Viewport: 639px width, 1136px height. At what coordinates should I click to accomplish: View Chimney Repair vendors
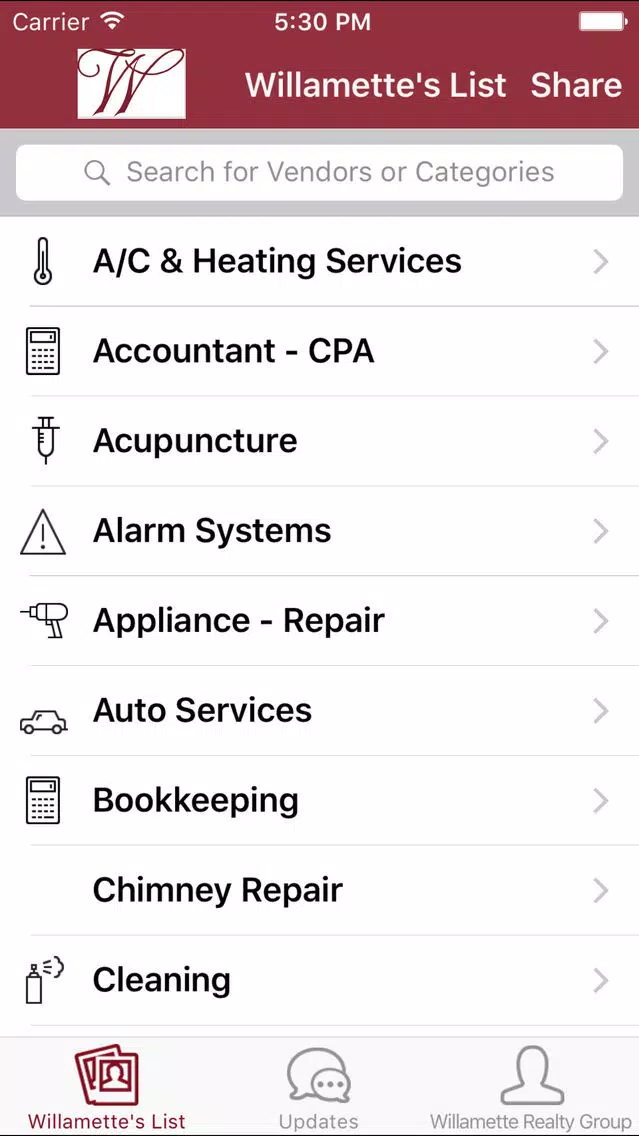320,890
